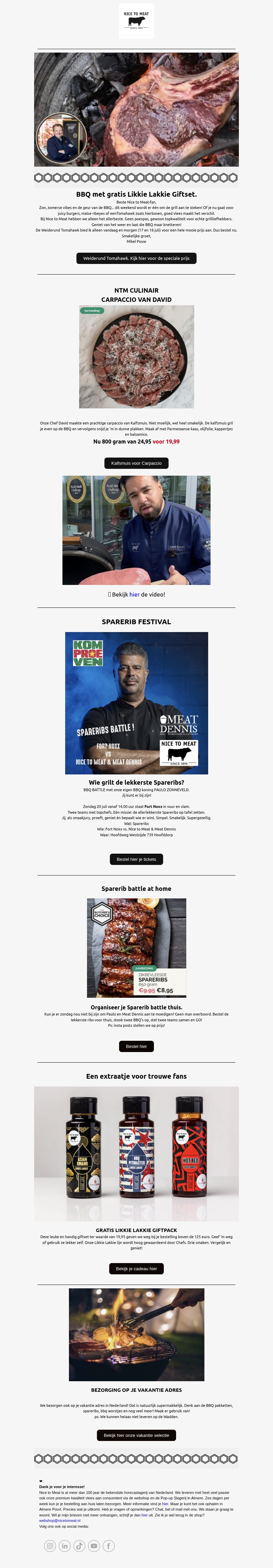273x1568 pixels.
Task: Open the TikTok icon
Action: 79,1546
